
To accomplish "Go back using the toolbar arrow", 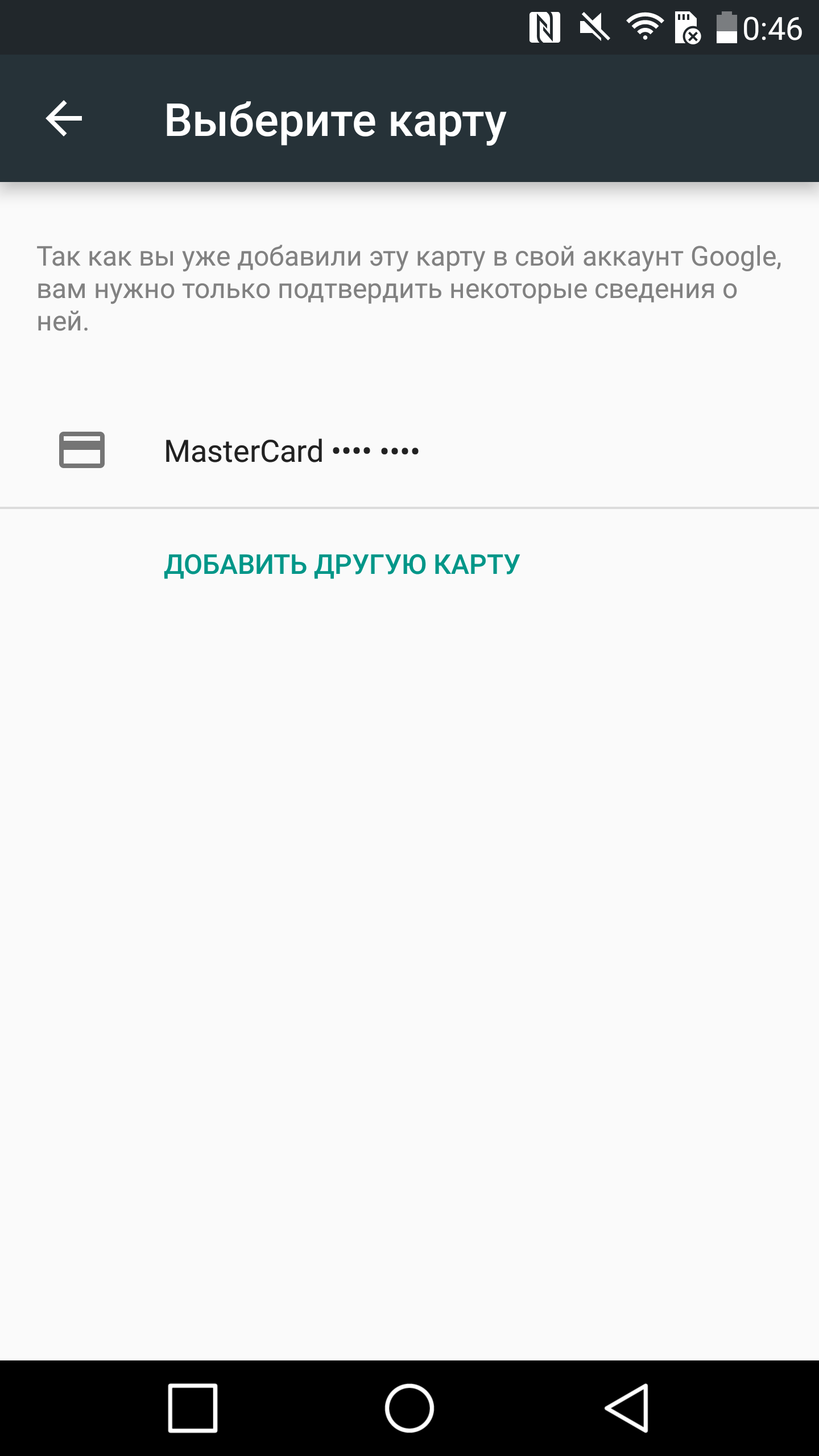I will tap(64, 118).
